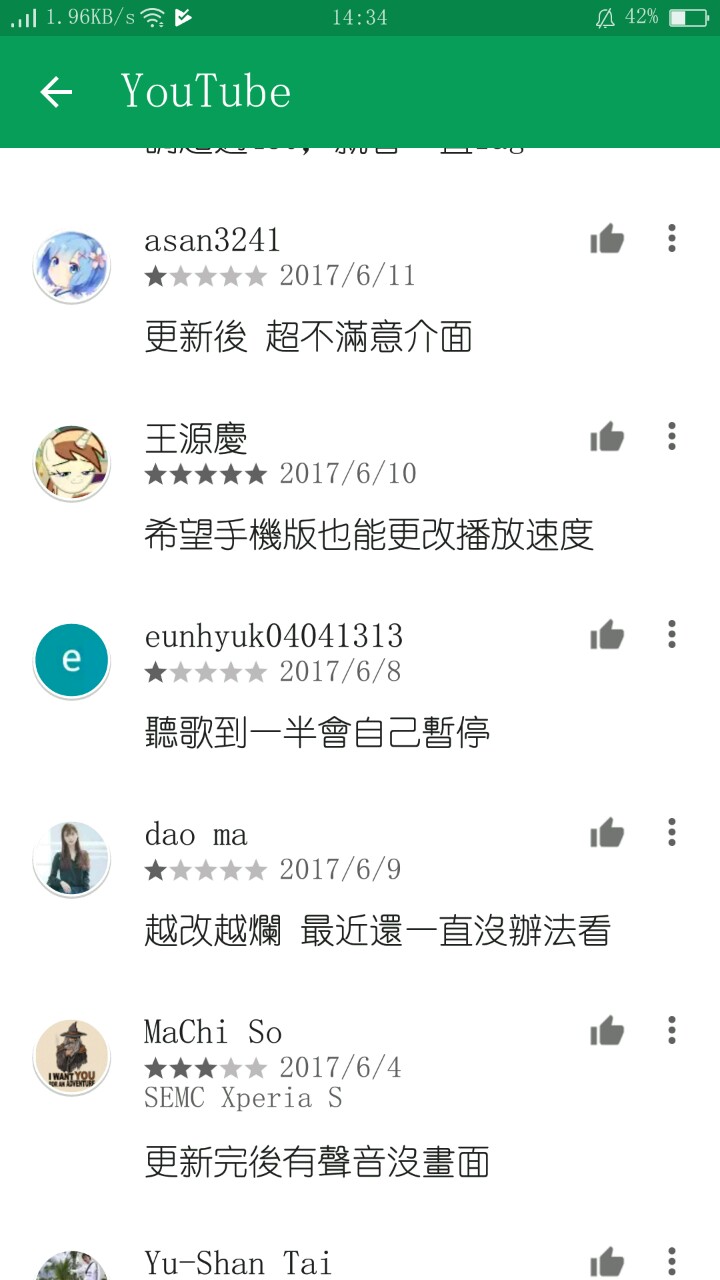Thumbs up Yu-Shan Tai's review

(607, 1262)
